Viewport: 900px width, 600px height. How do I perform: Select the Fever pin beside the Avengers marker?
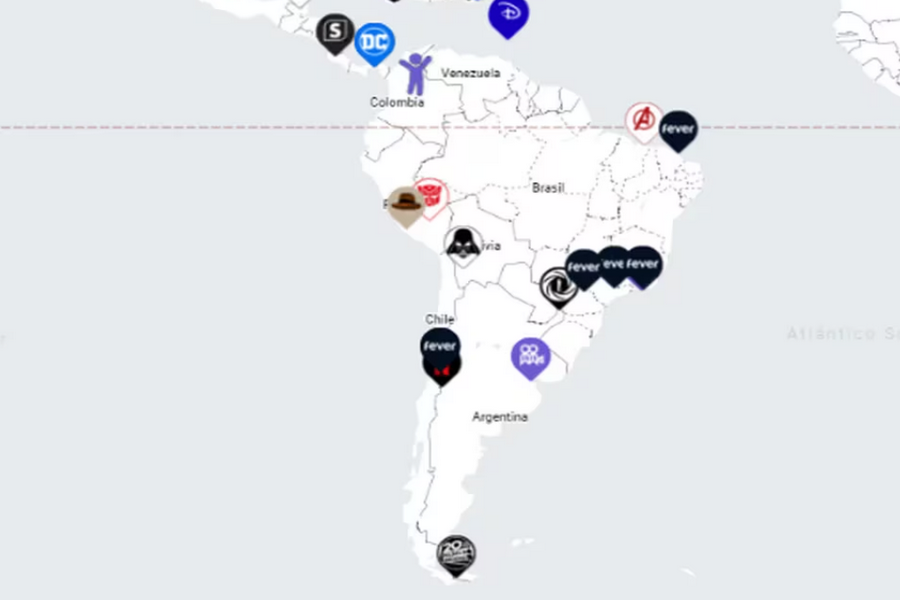(678, 129)
